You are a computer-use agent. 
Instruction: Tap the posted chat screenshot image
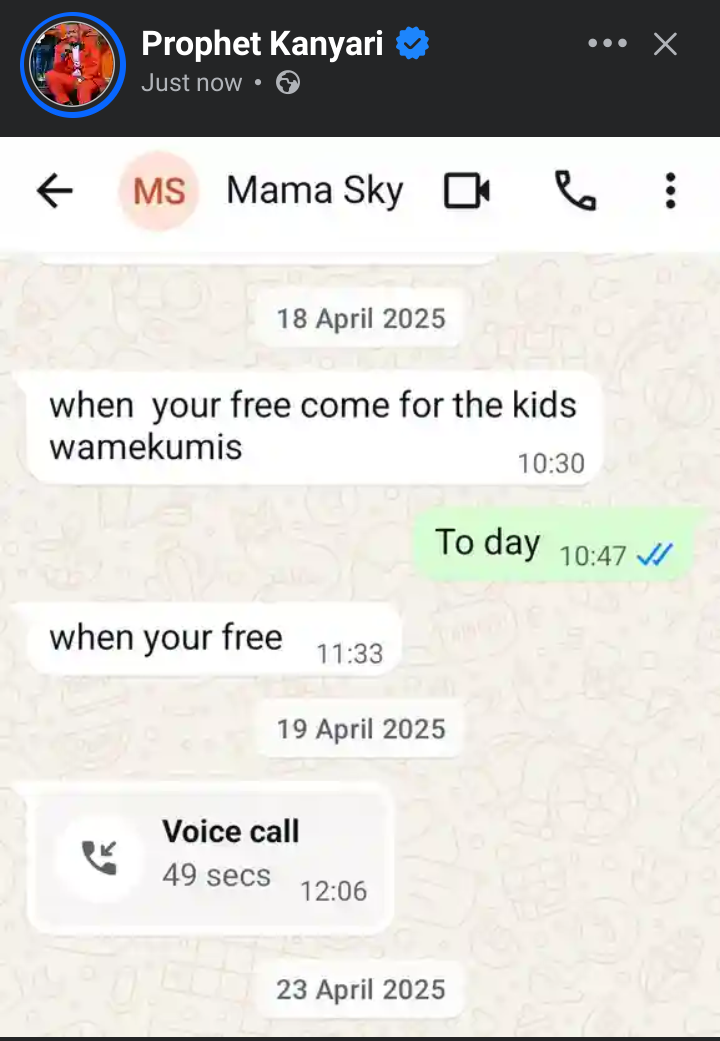(360, 600)
